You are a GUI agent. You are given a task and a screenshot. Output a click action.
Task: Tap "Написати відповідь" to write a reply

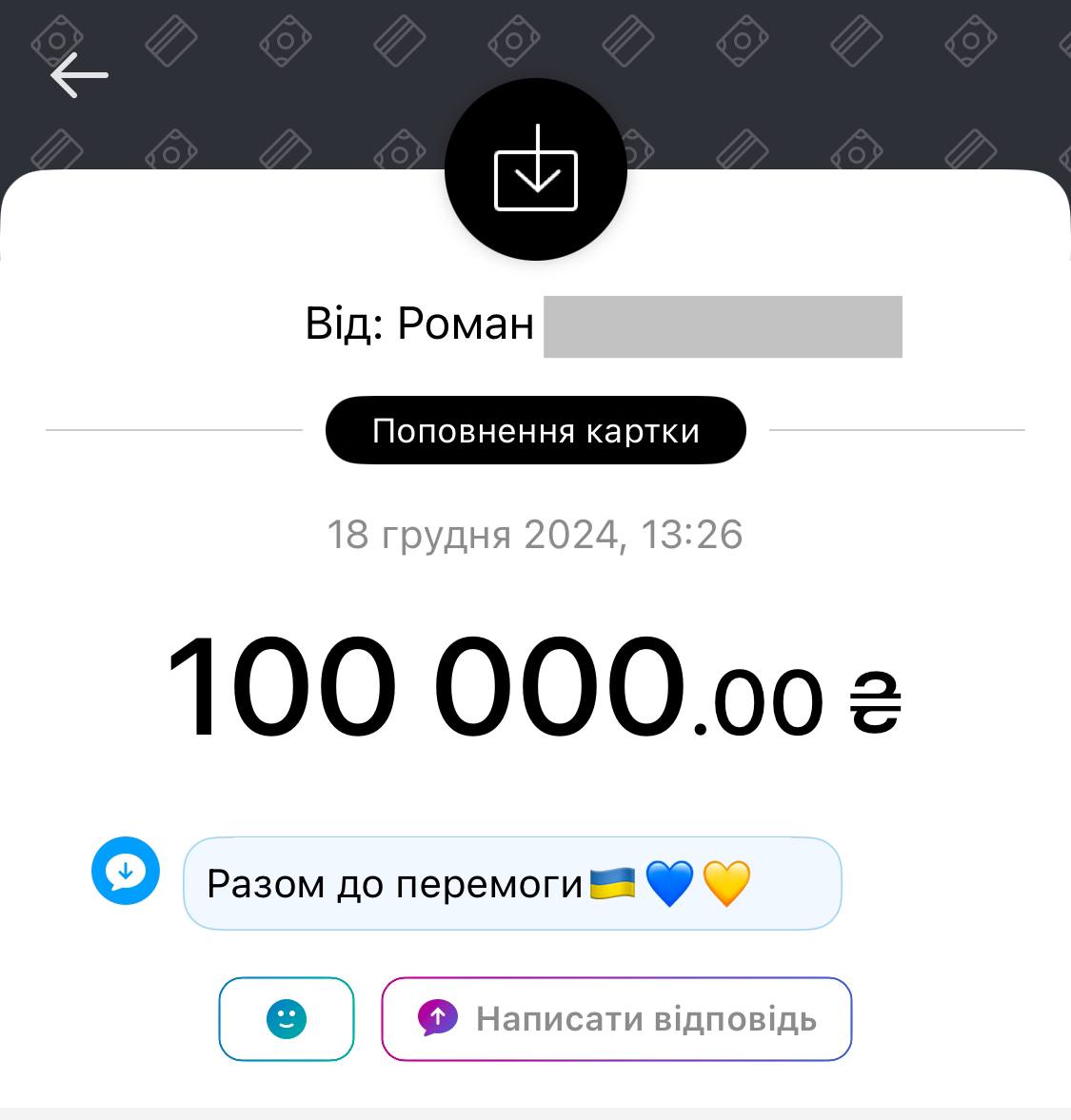[617, 1019]
